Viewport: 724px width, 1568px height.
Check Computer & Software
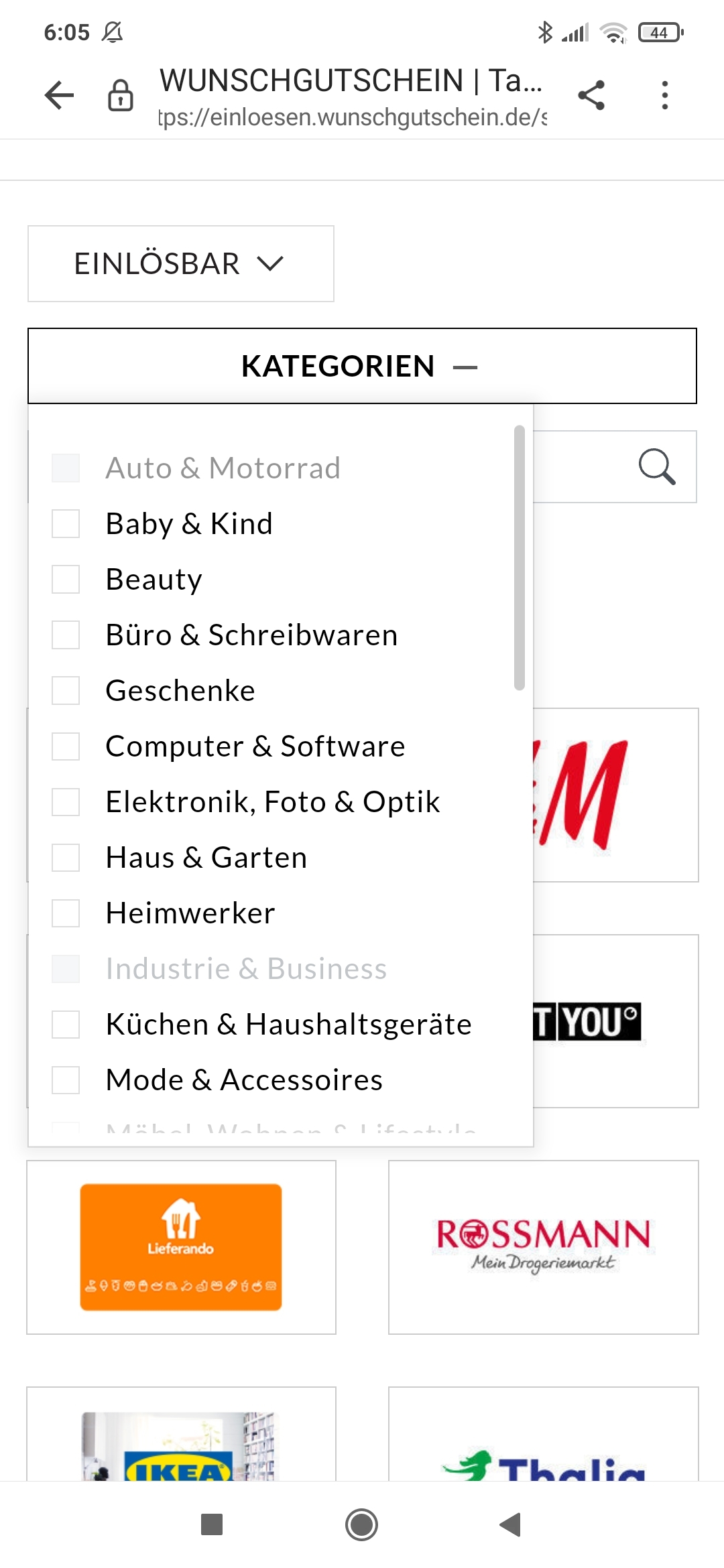[x=66, y=746]
